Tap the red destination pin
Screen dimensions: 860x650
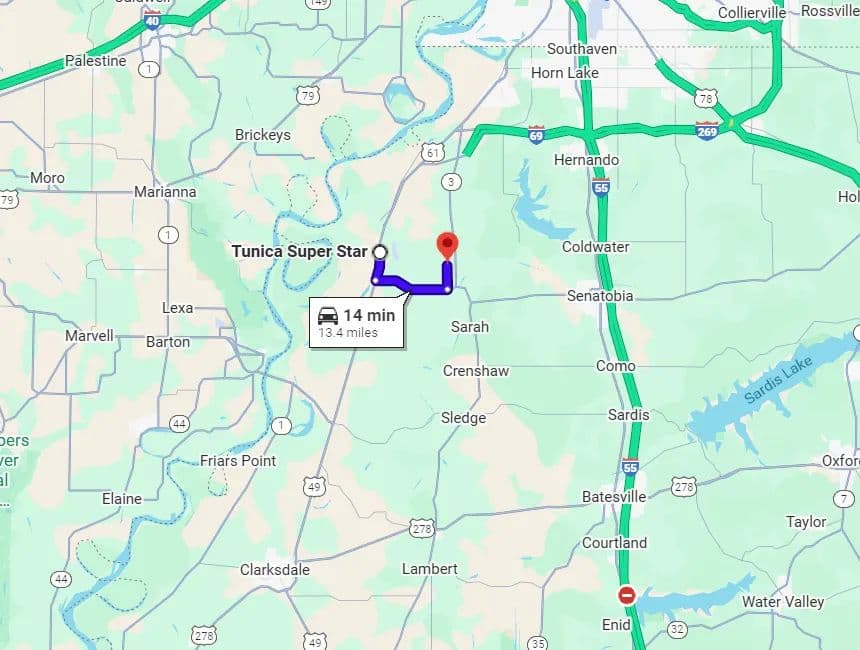click(x=447, y=245)
